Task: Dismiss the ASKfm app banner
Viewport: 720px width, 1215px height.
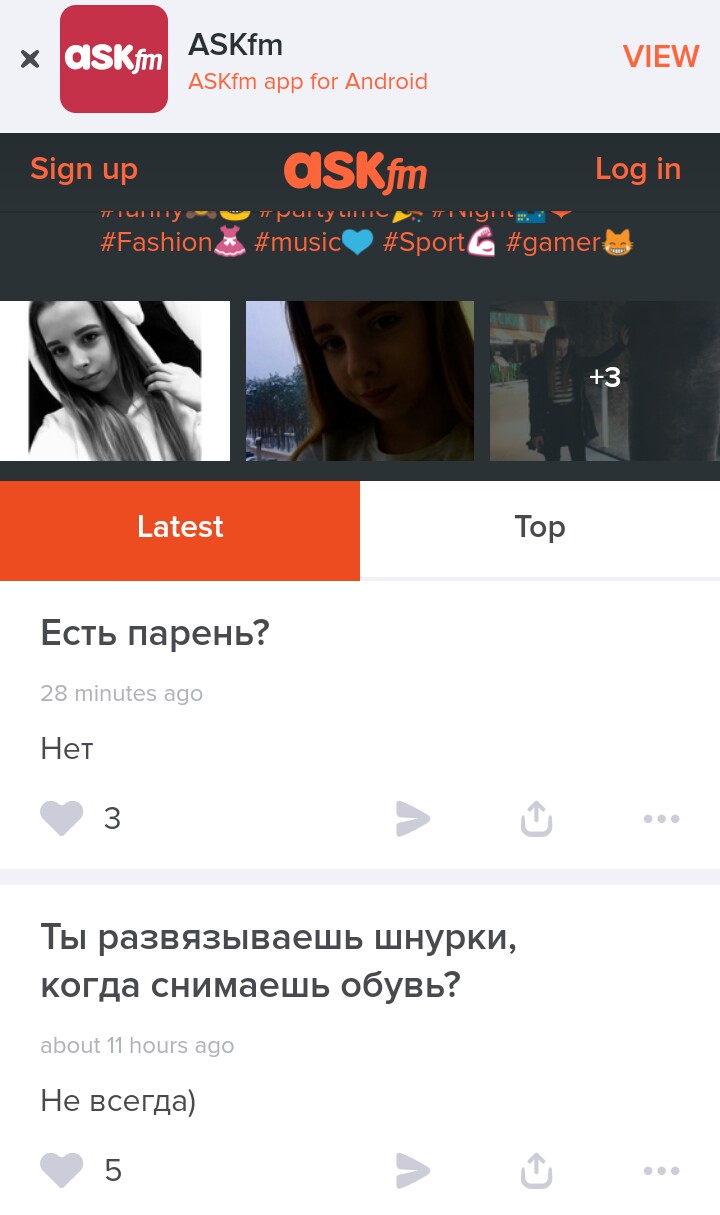Action: 30,59
